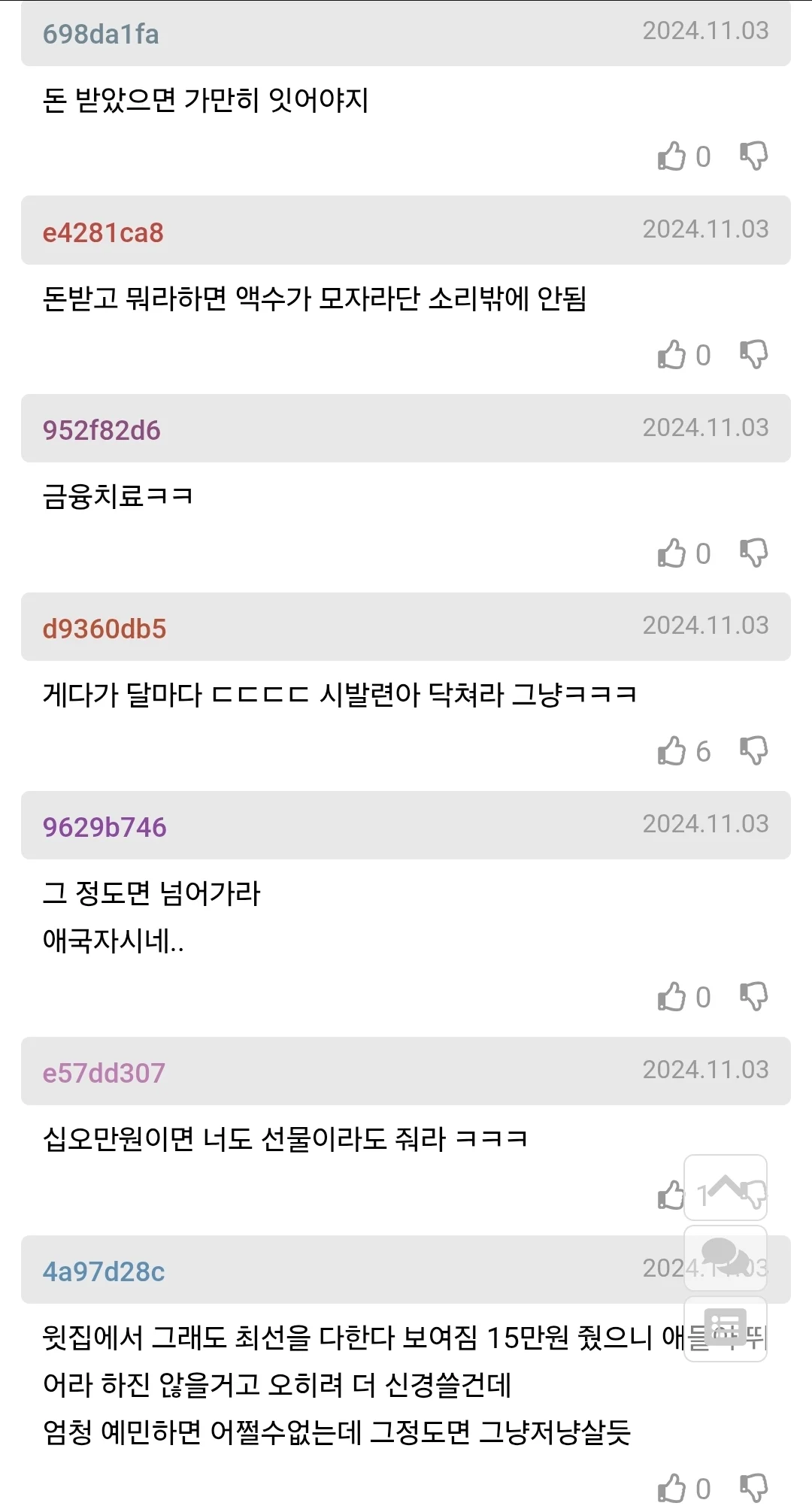Downvote the 금융치료 comment by 952f82d6

(x=753, y=553)
